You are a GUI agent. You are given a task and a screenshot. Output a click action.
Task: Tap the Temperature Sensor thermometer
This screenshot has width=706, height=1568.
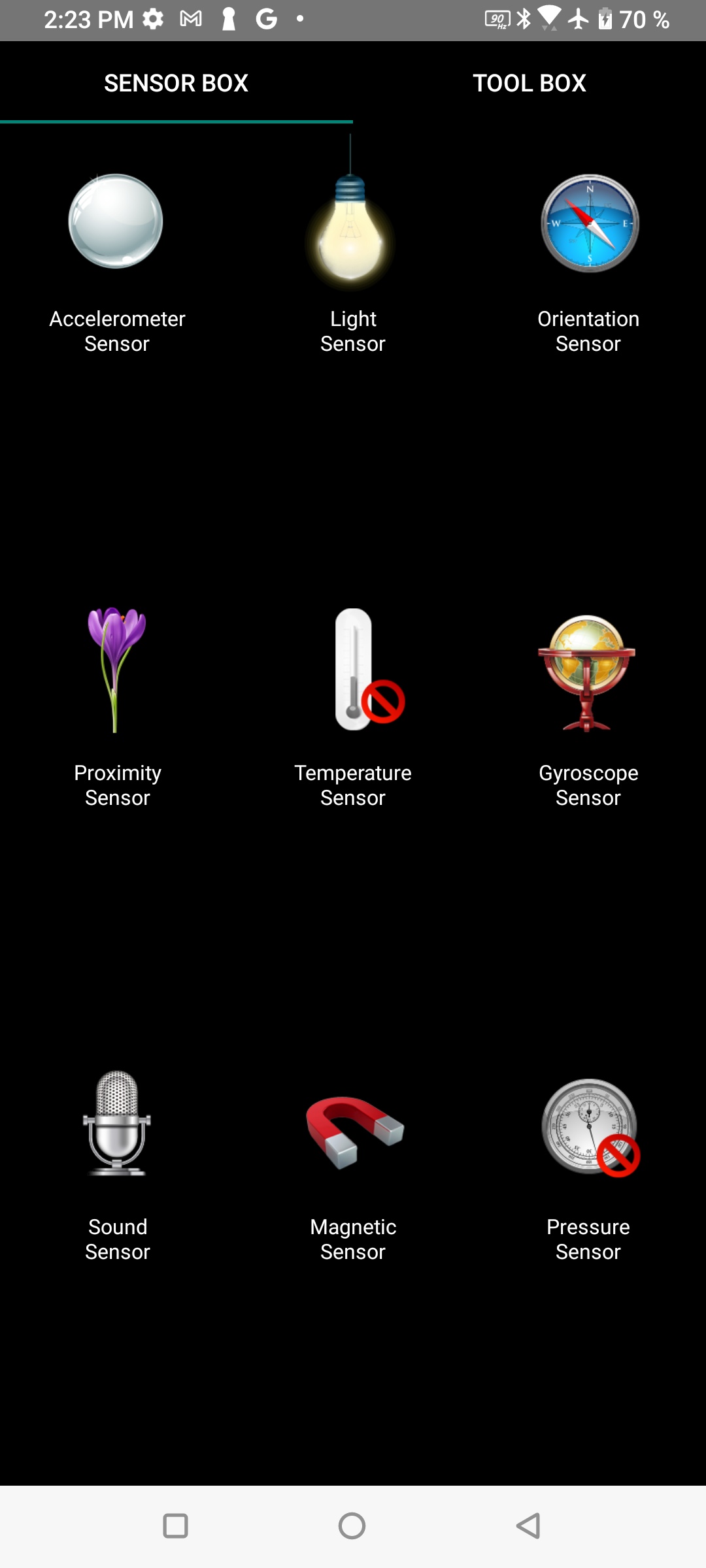(368, 669)
